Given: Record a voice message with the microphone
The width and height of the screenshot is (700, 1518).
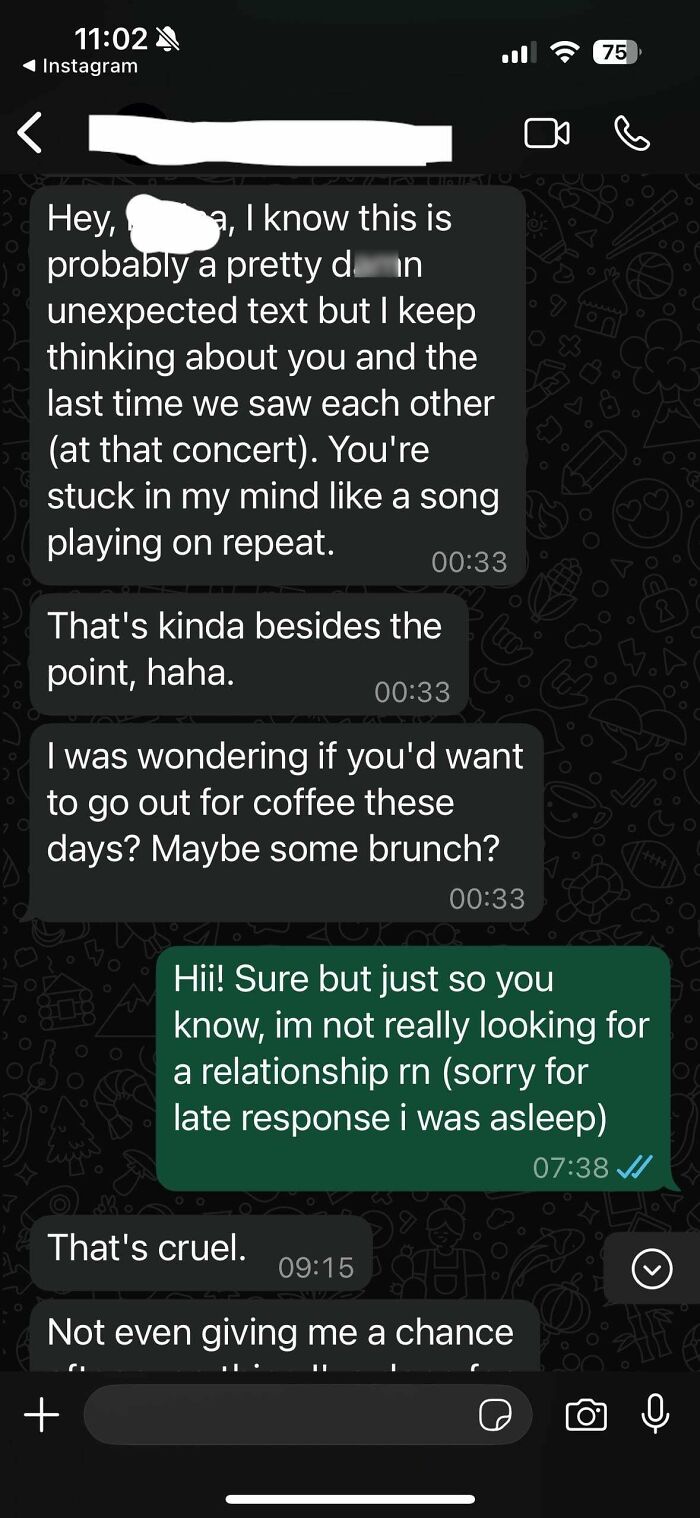Looking at the screenshot, I should point(655,1414).
